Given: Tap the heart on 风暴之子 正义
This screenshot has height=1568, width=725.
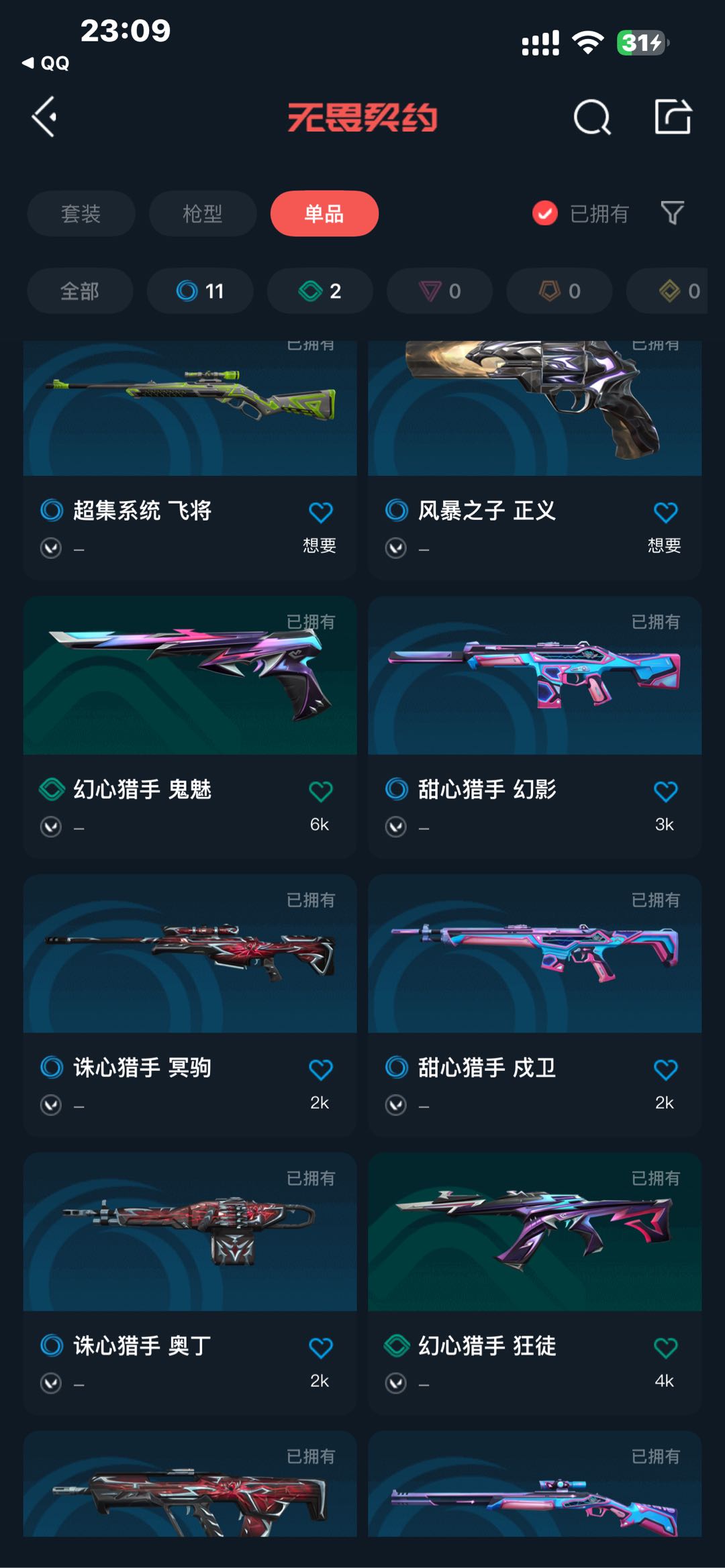Looking at the screenshot, I should pyautogui.click(x=665, y=512).
